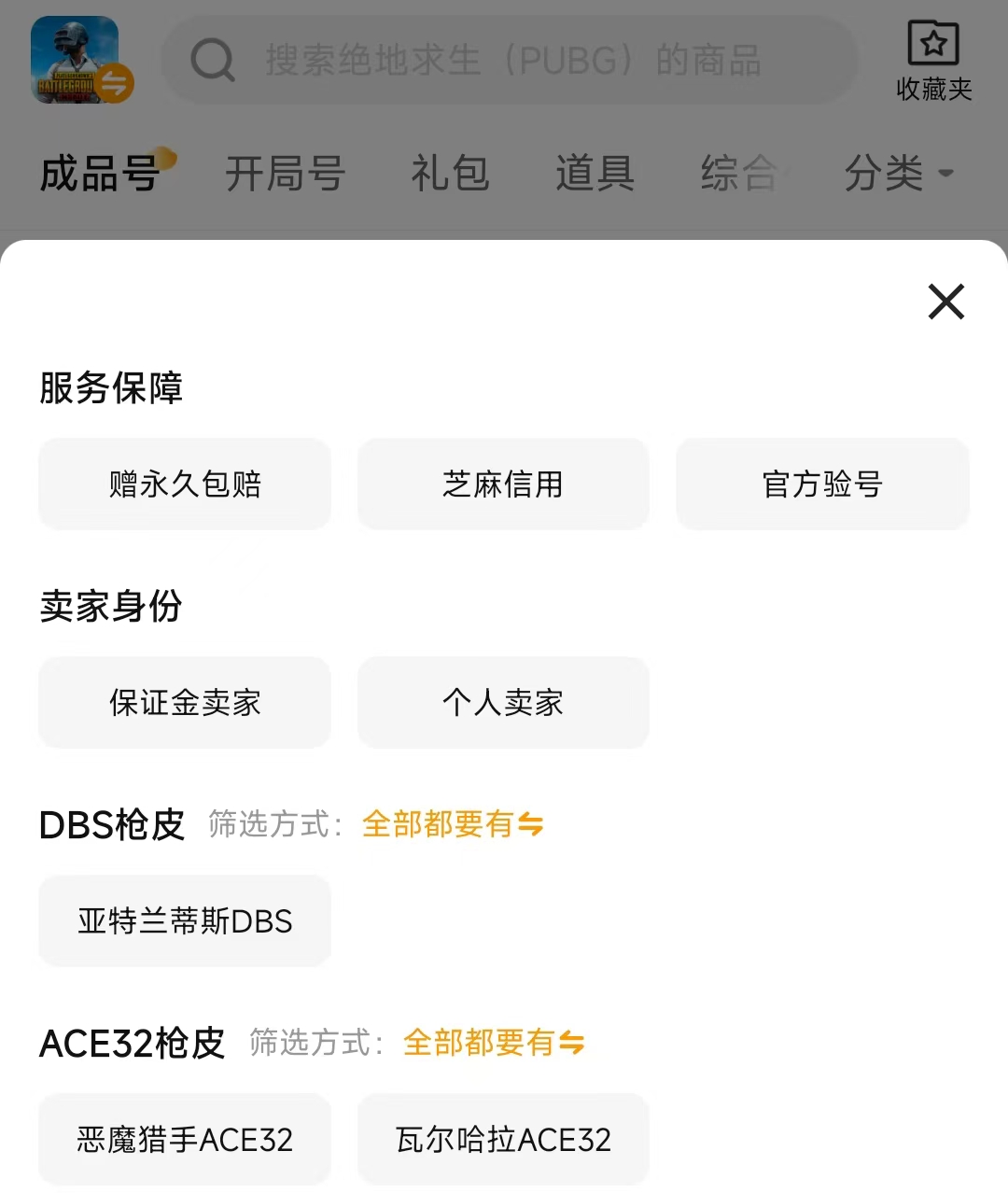This screenshot has height=1193, width=1008.
Task: Switch to the 成品号 tab
Action: point(100,174)
